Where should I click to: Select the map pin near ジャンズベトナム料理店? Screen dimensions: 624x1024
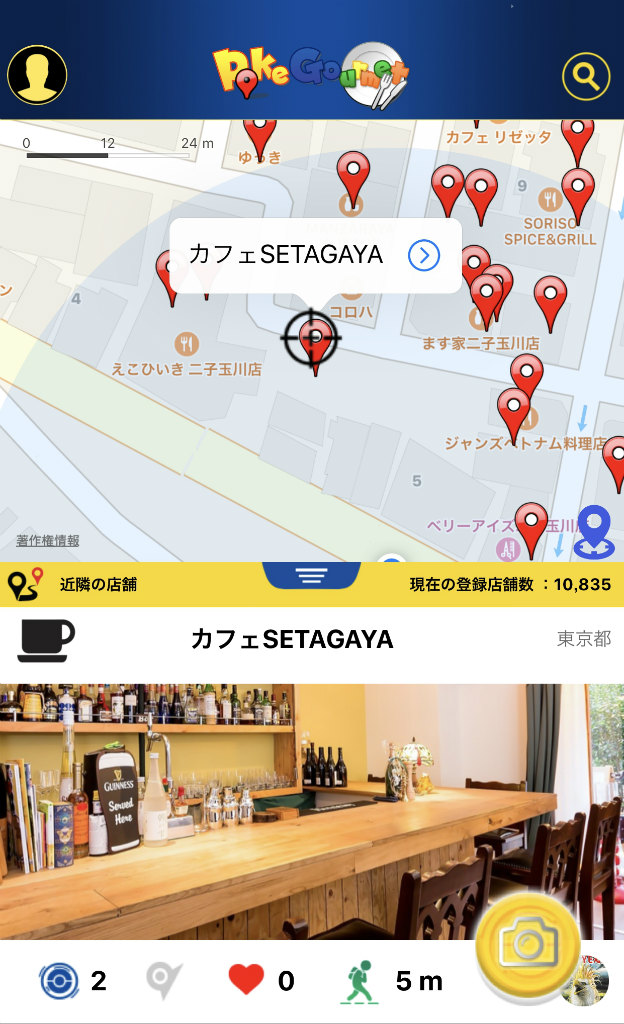click(513, 410)
